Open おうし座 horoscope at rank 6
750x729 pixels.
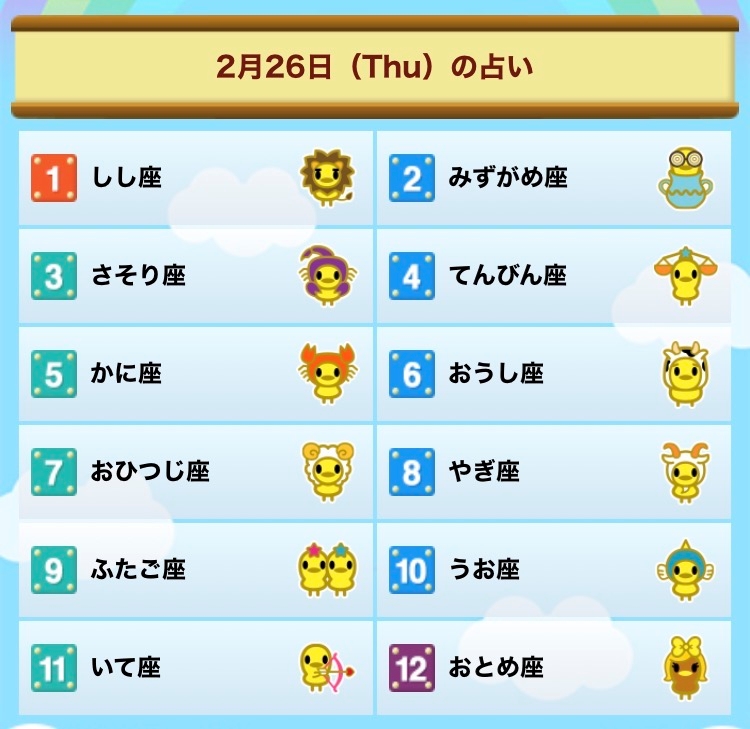point(554,374)
